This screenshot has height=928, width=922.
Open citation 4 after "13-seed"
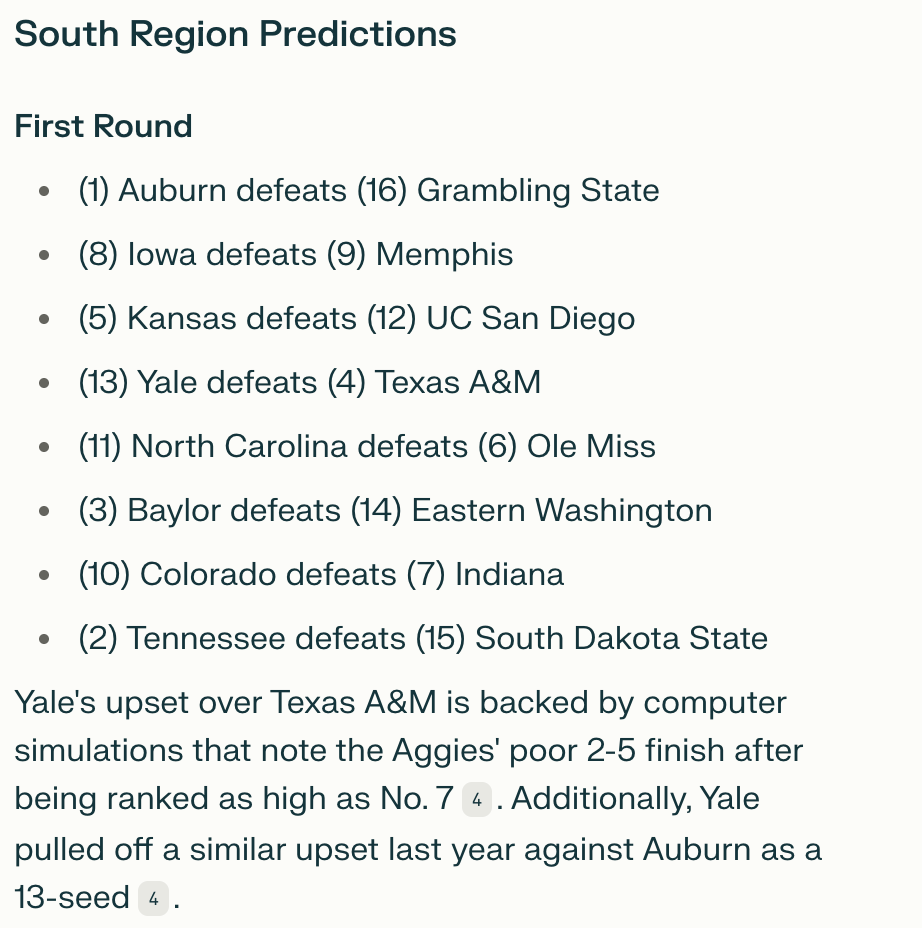point(153,897)
